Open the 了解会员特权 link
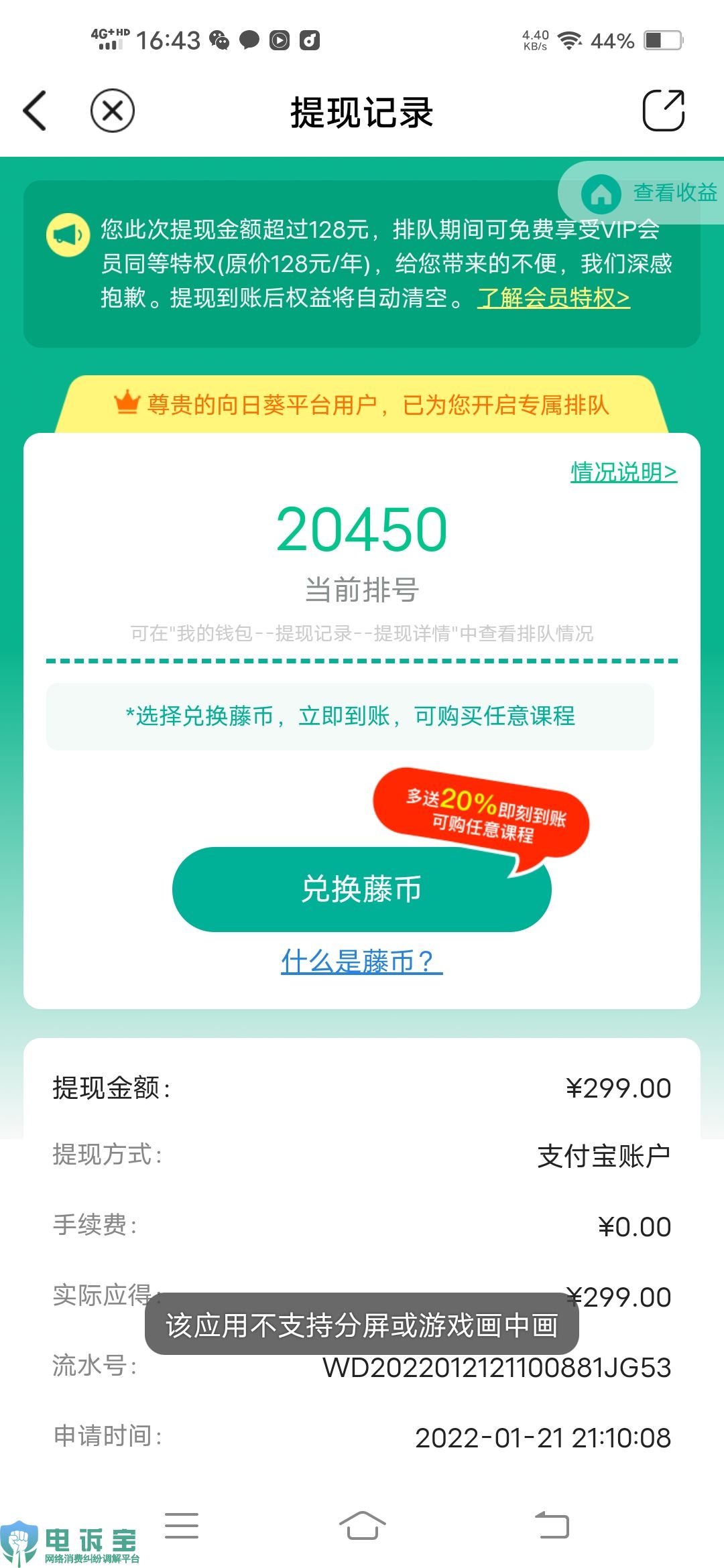Viewport: 724px width, 1568px height. tap(553, 298)
